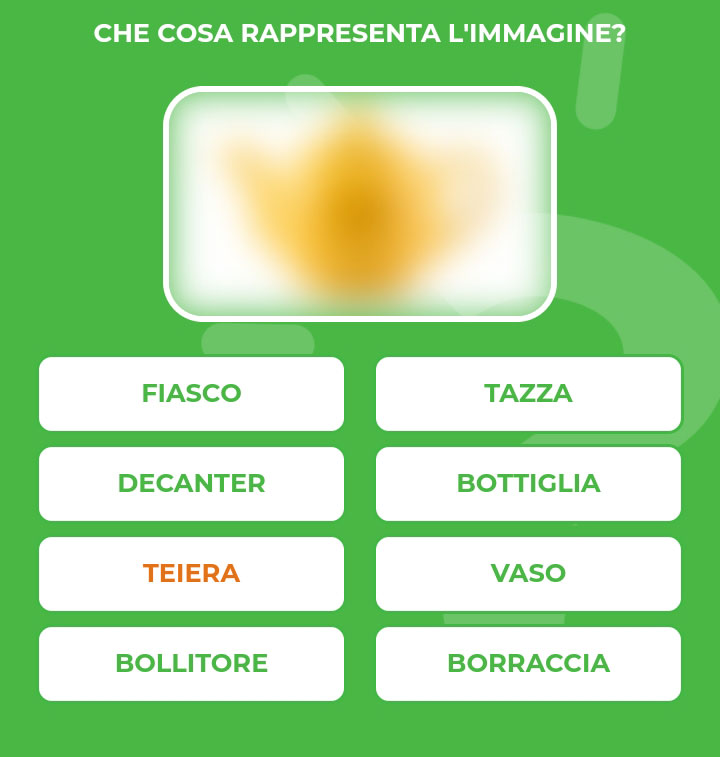
Task: Select the bottom-right answer button
Action: (x=528, y=663)
